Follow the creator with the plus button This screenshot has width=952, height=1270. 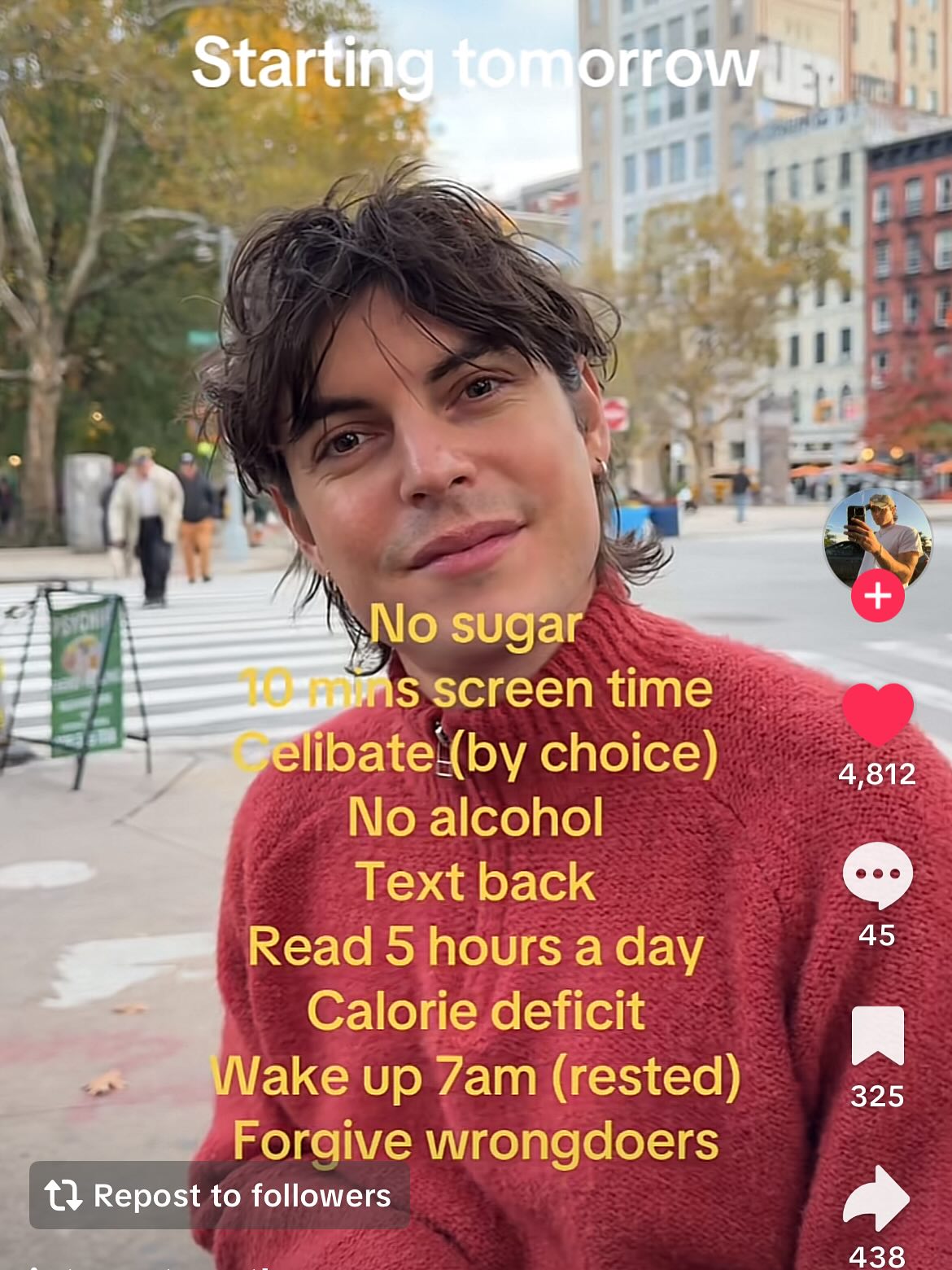coord(877,597)
